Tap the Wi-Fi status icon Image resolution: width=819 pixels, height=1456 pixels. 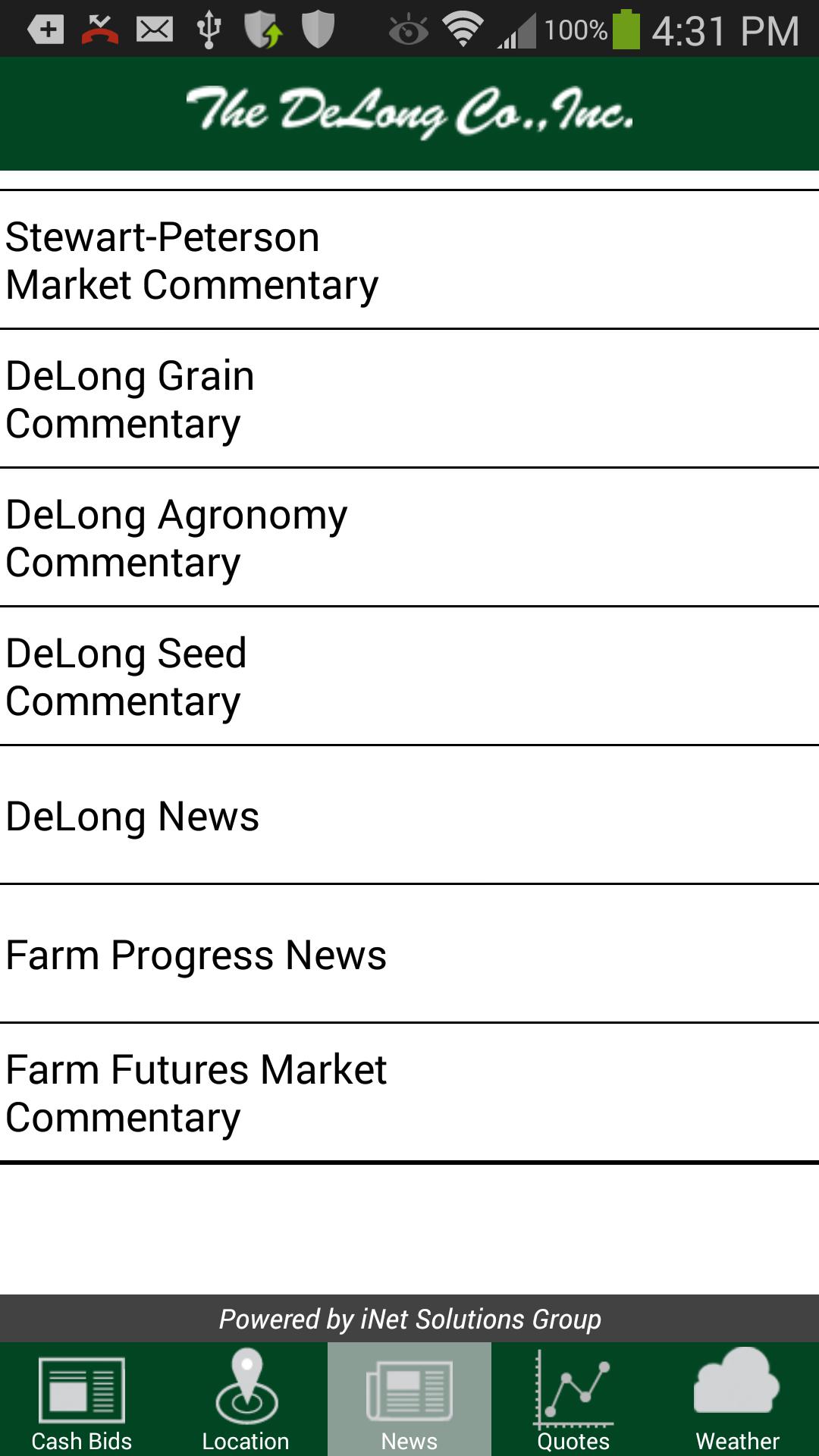[461, 29]
